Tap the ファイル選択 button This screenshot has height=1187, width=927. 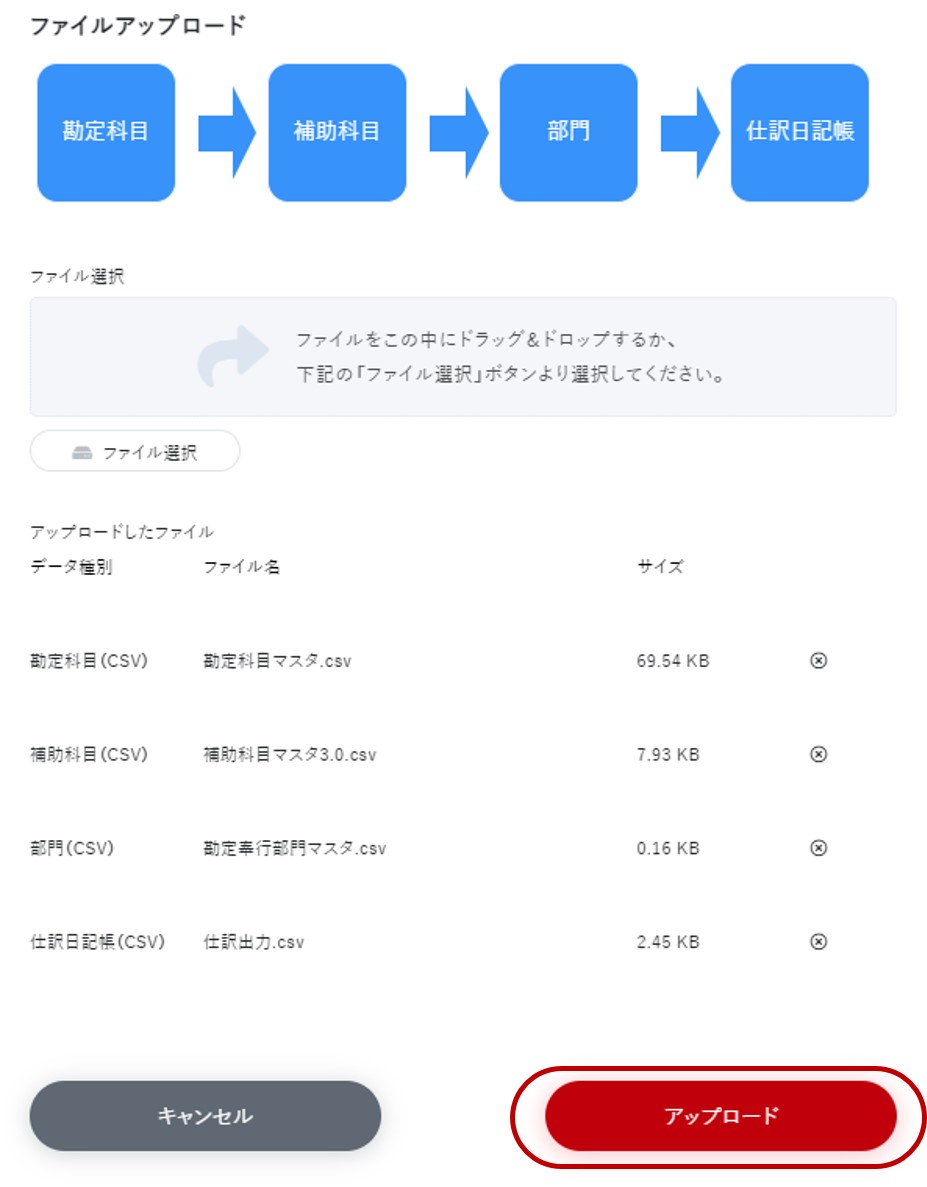coord(135,451)
